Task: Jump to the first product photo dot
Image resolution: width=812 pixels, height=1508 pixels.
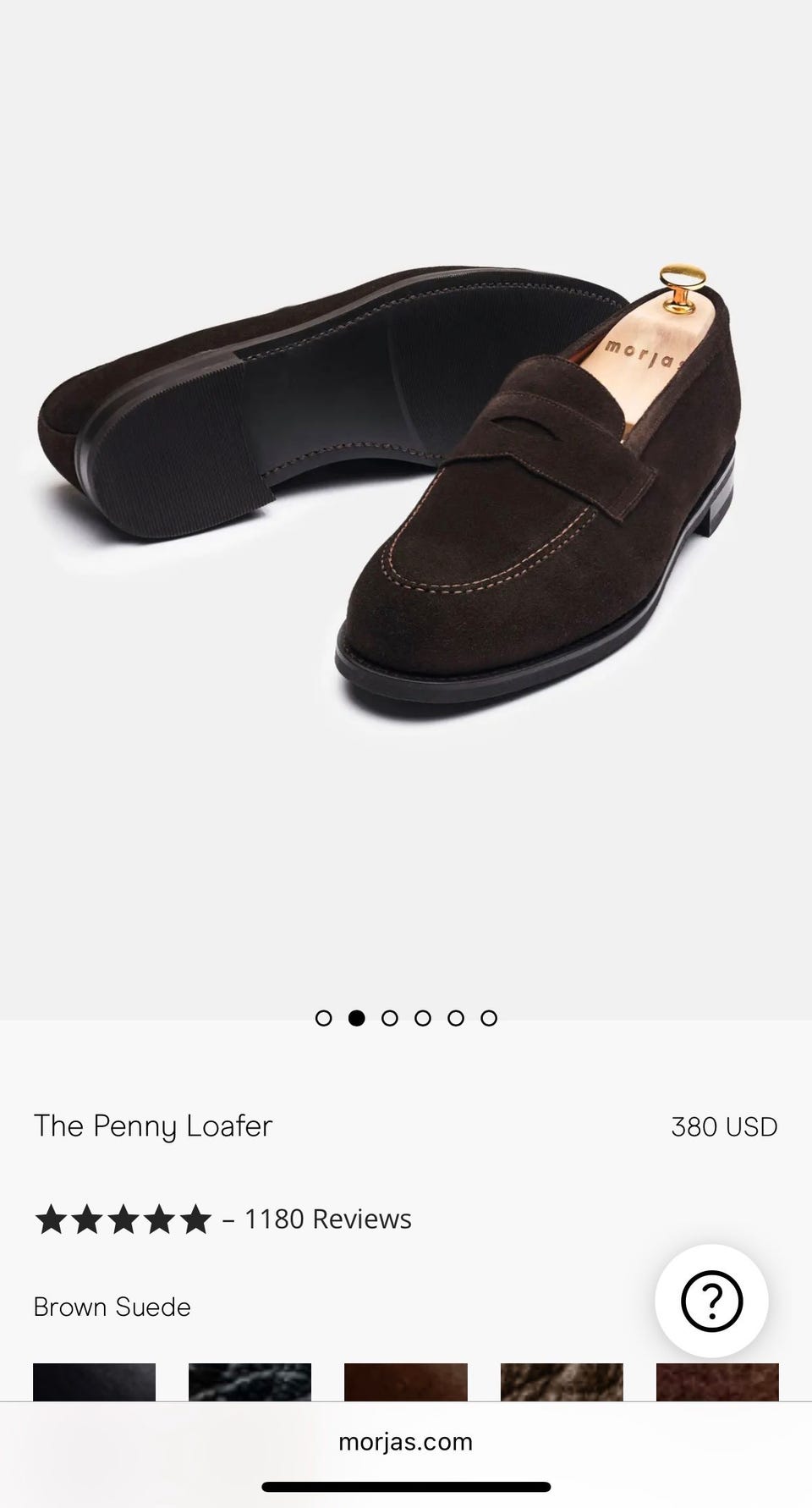Action: (323, 1018)
